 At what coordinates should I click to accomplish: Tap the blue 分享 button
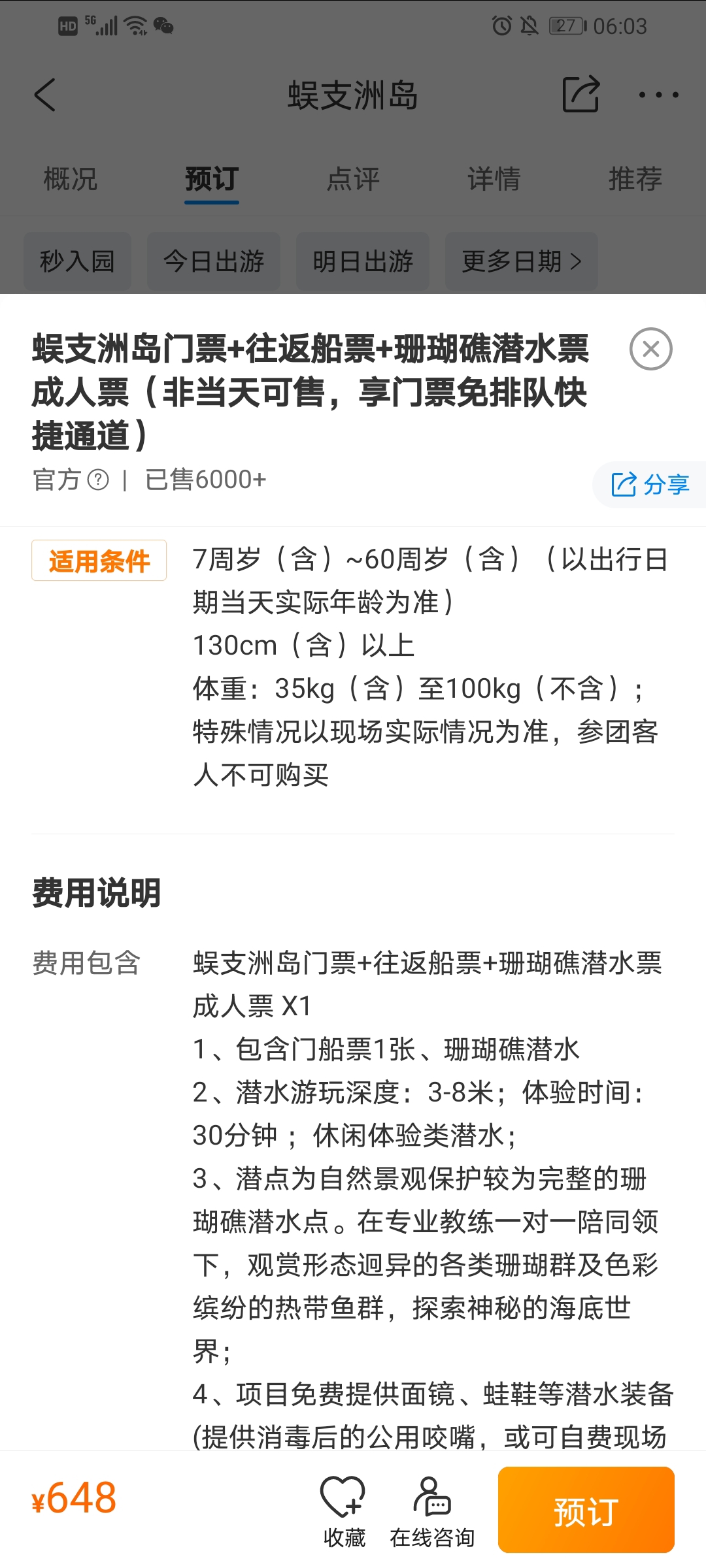point(650,485)
